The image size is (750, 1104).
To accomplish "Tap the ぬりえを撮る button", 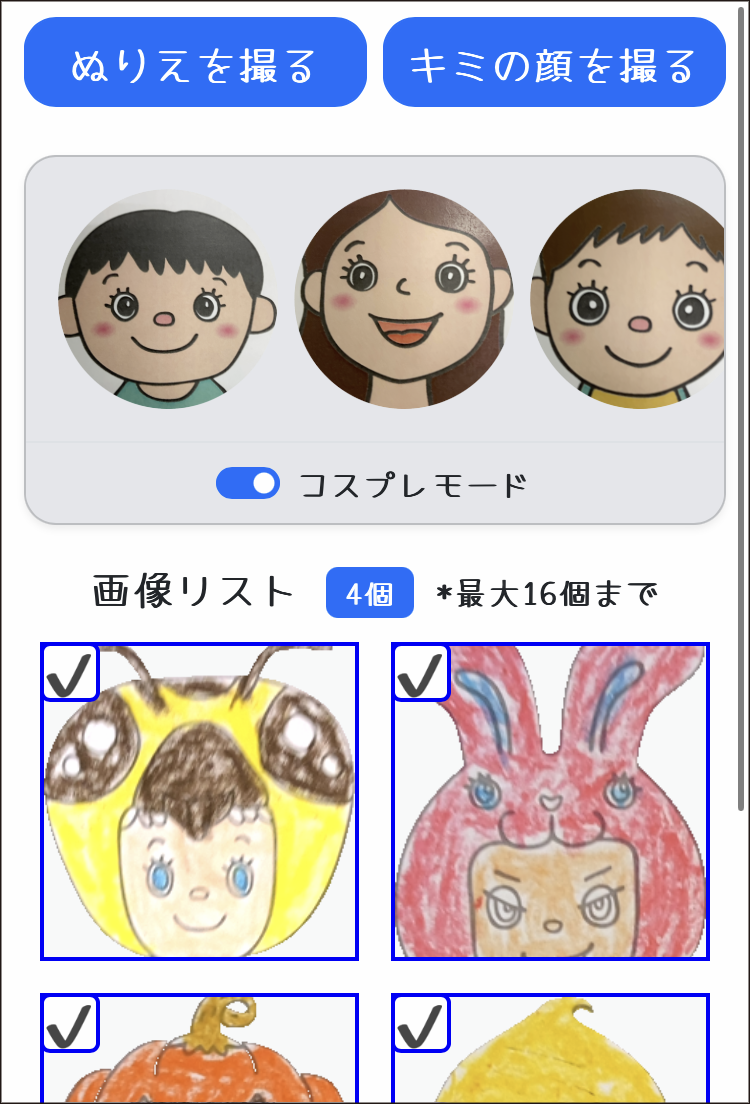I will click(195, 62).
